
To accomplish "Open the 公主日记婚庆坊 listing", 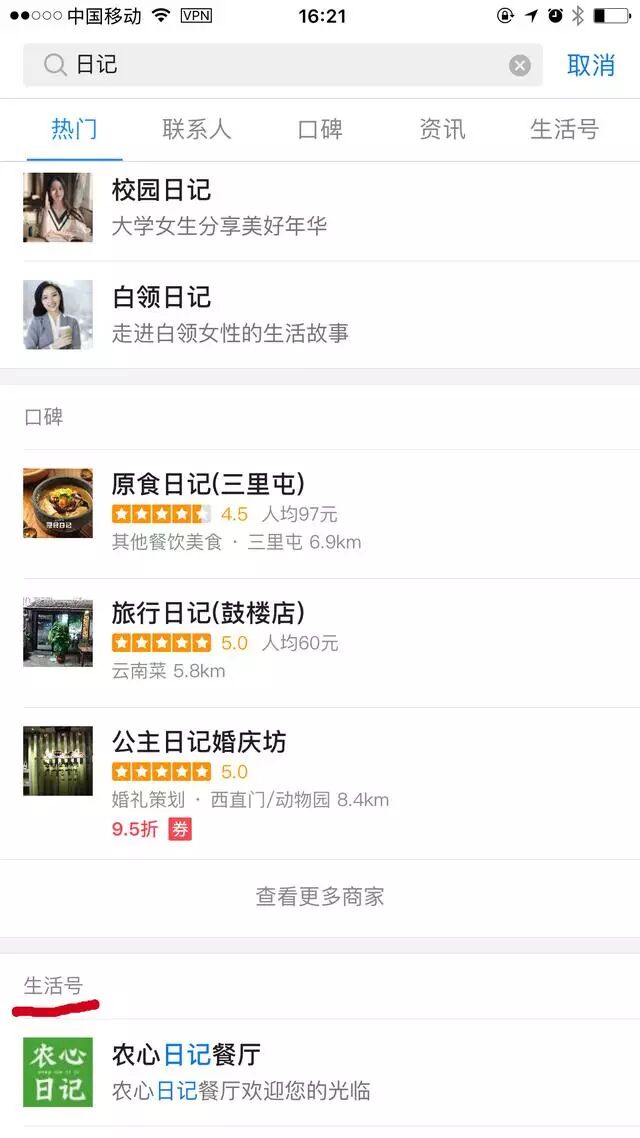I will [320, 784].
